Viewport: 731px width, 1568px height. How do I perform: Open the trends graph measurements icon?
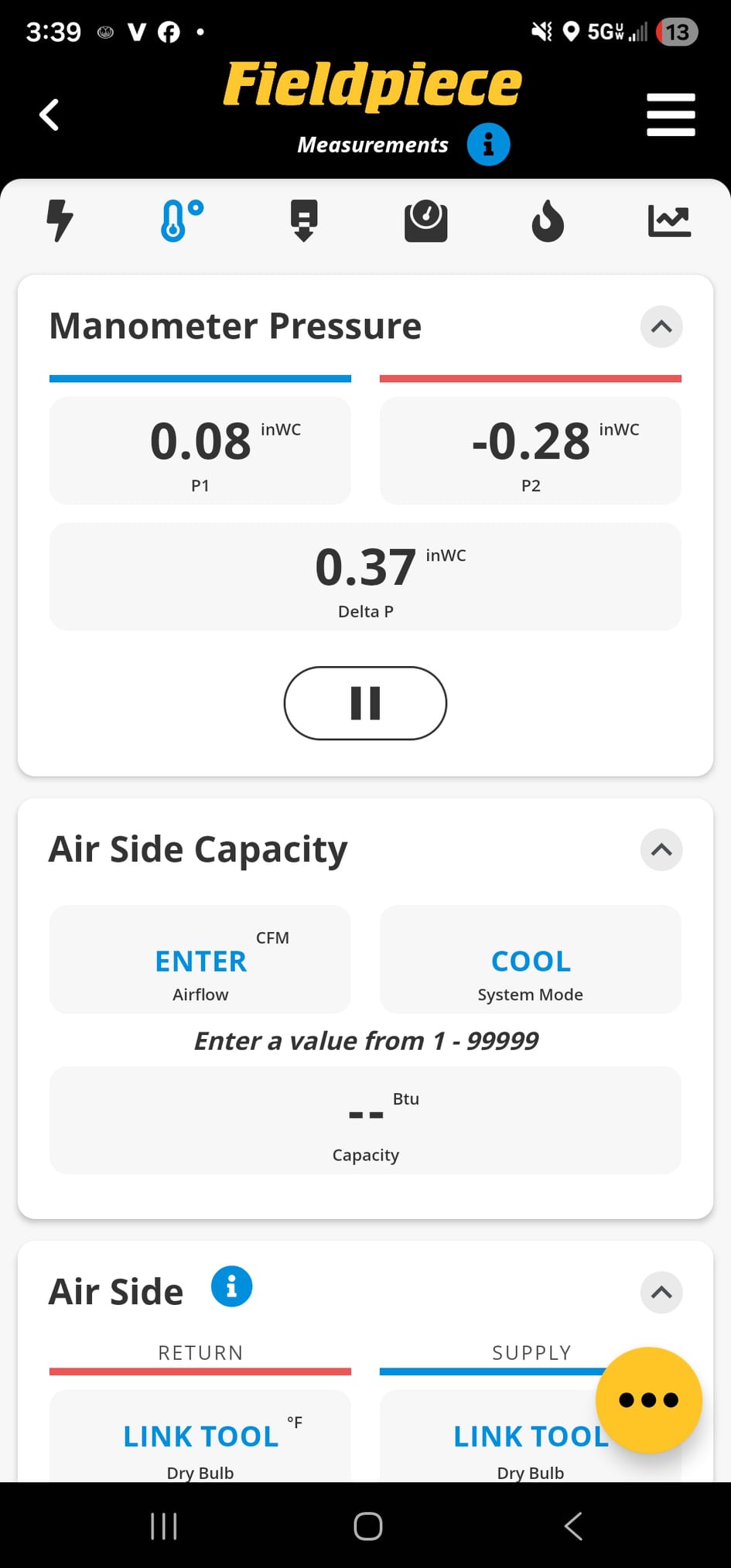point(669,220)
